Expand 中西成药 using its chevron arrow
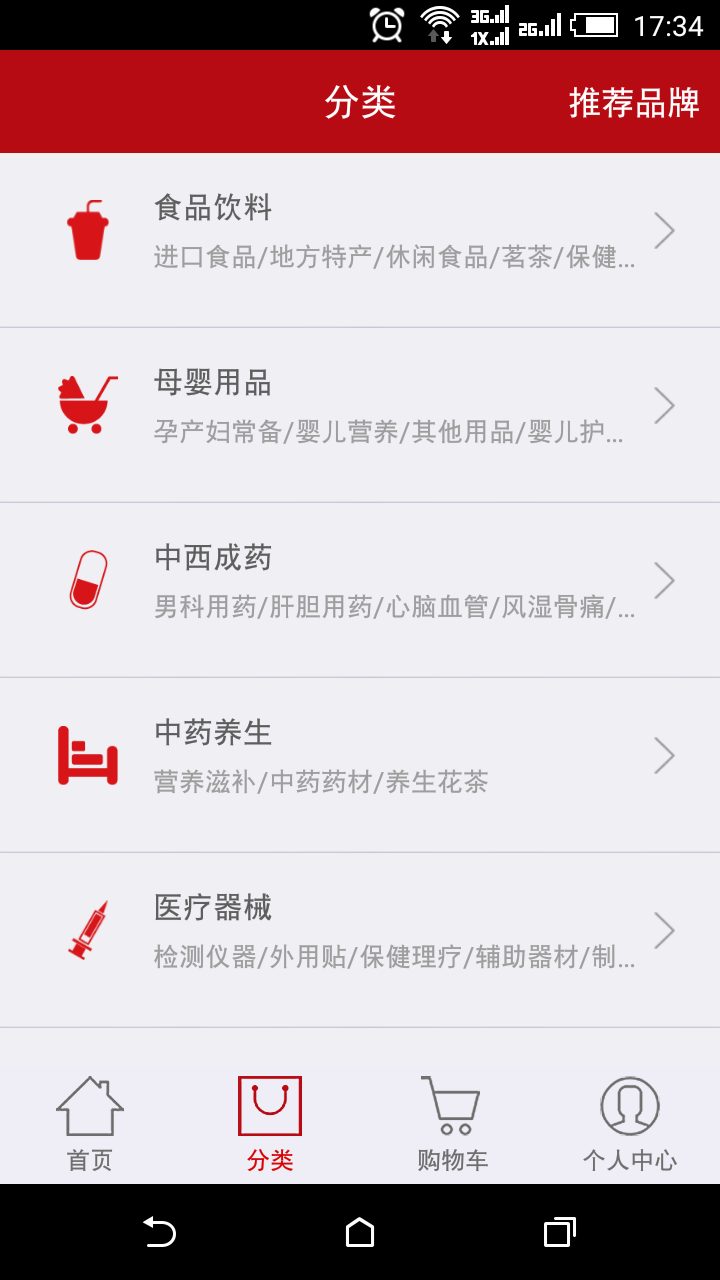Screen dimensions: 720x1280 coord(664,580)
